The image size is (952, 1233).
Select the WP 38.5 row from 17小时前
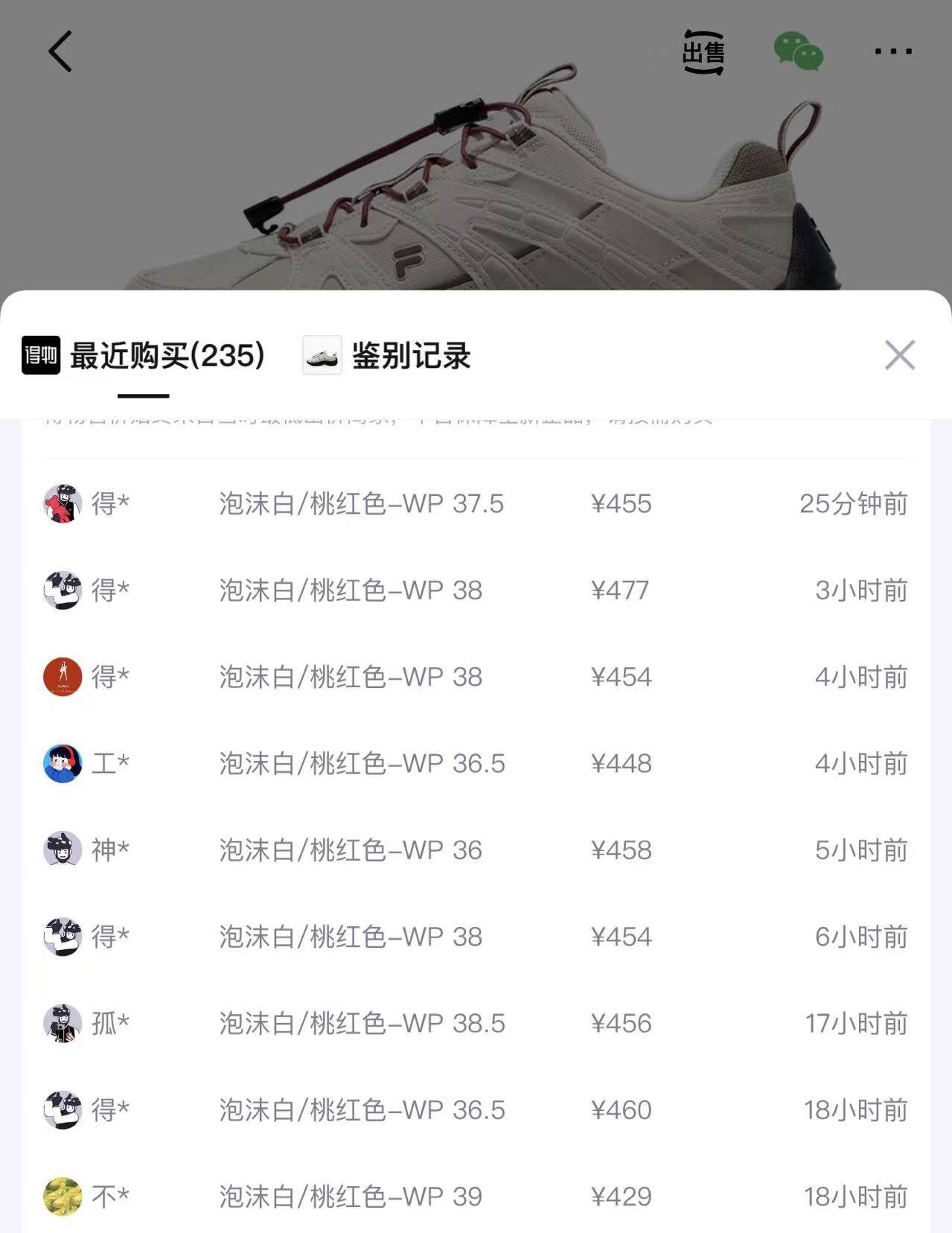click(476, 1023)
